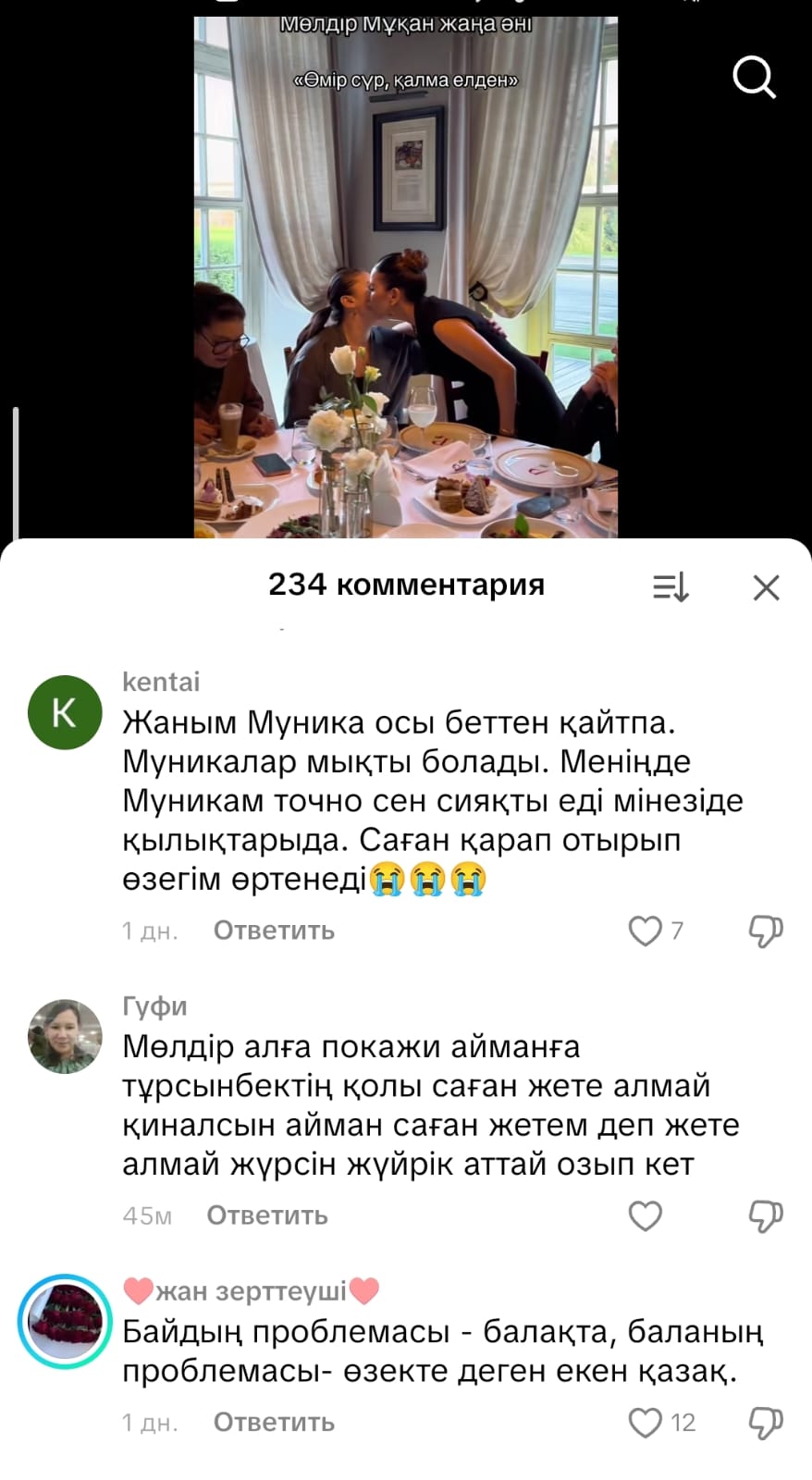Like kentai's comment
This screenshot has height=1480, width=812.
pos(646,931)
